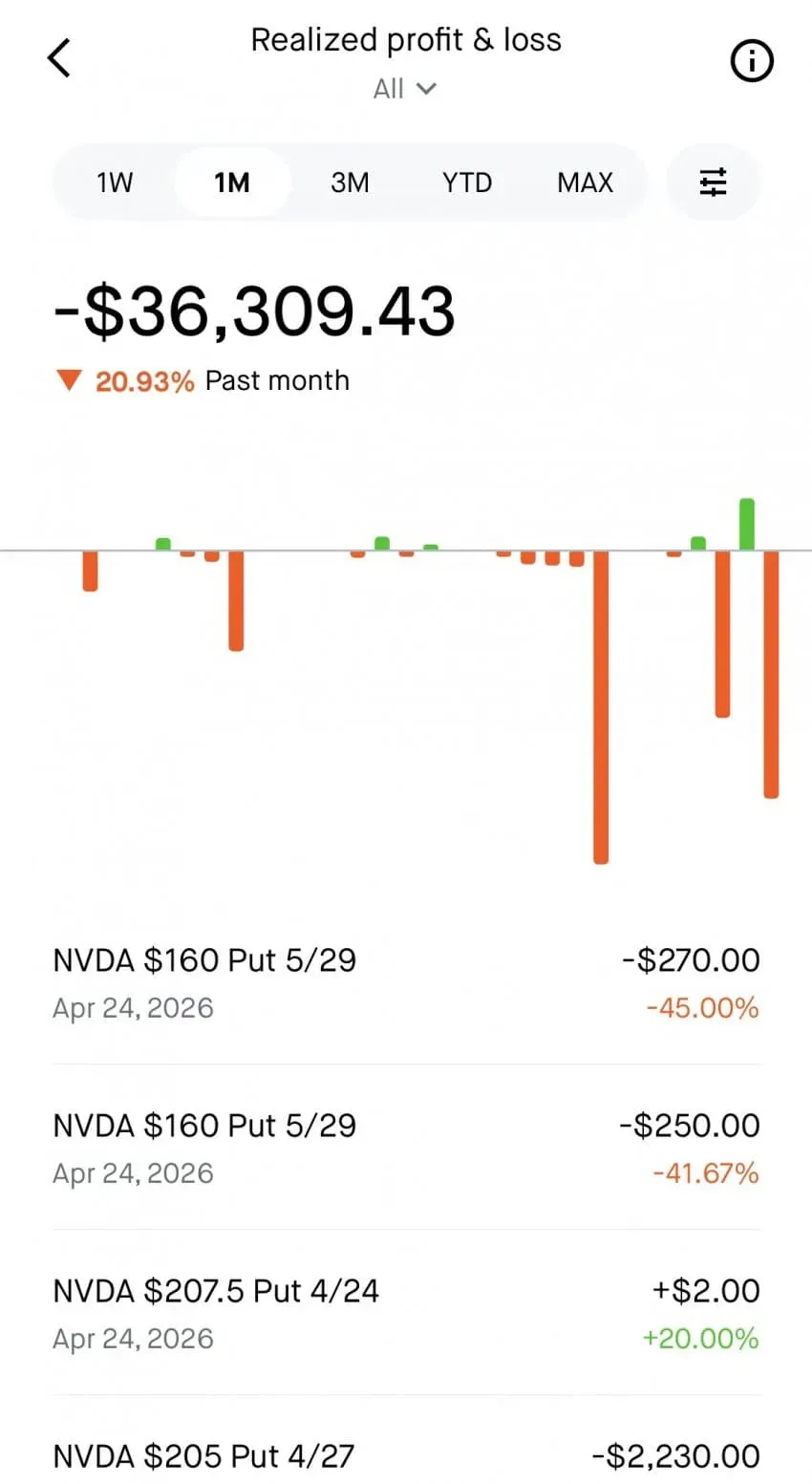Select the 1M time range
Screen dimensions: 812x1484
click(232, 182)
